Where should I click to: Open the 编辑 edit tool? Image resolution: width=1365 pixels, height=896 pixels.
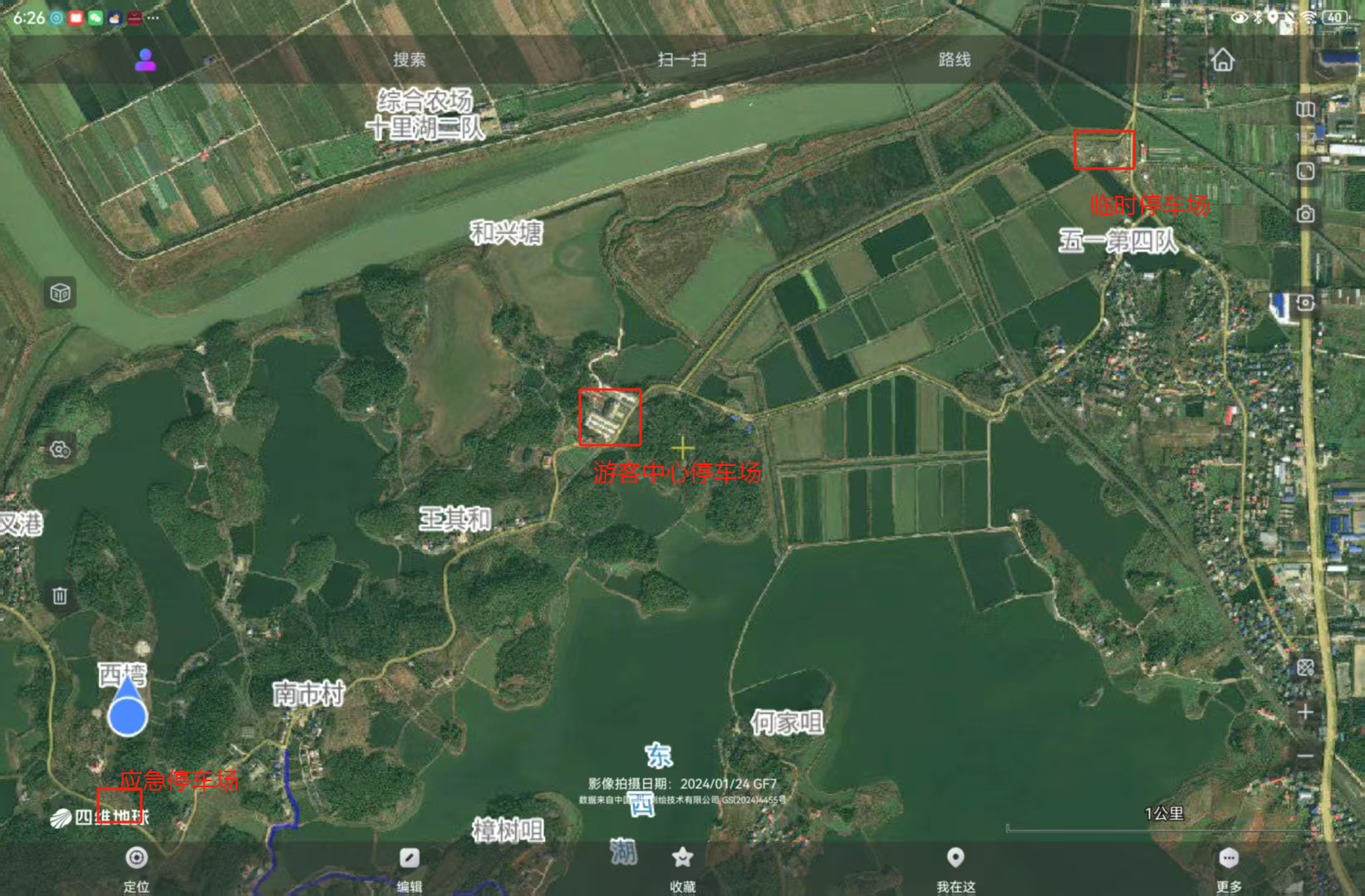(x=409, y=865)
